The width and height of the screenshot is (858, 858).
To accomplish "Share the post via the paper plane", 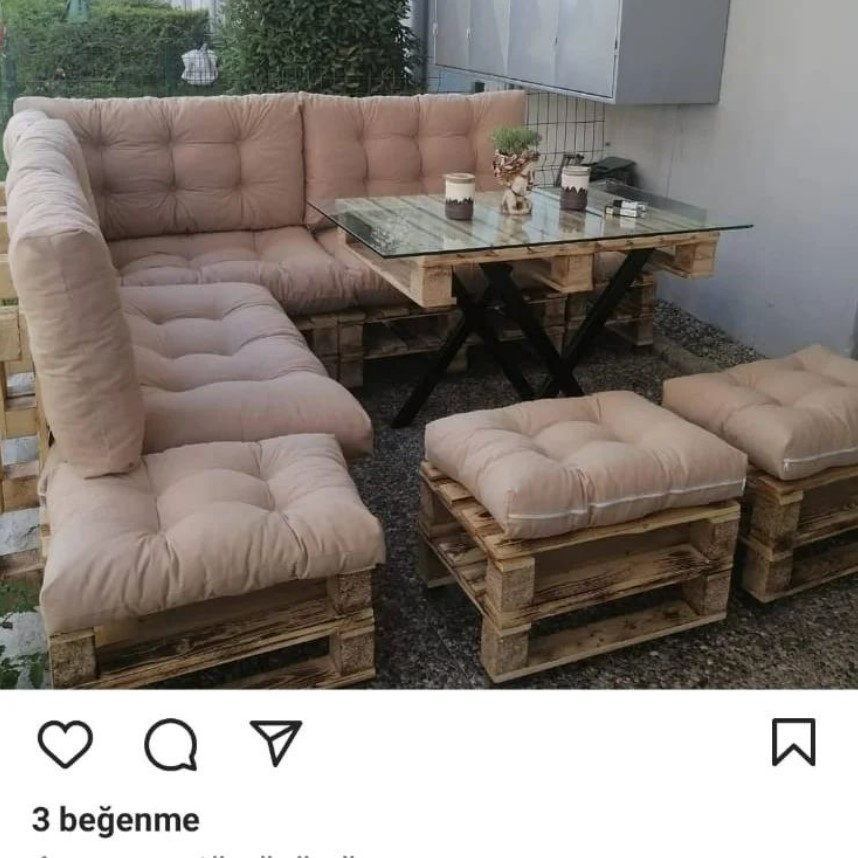I will (x=276, y=742).
